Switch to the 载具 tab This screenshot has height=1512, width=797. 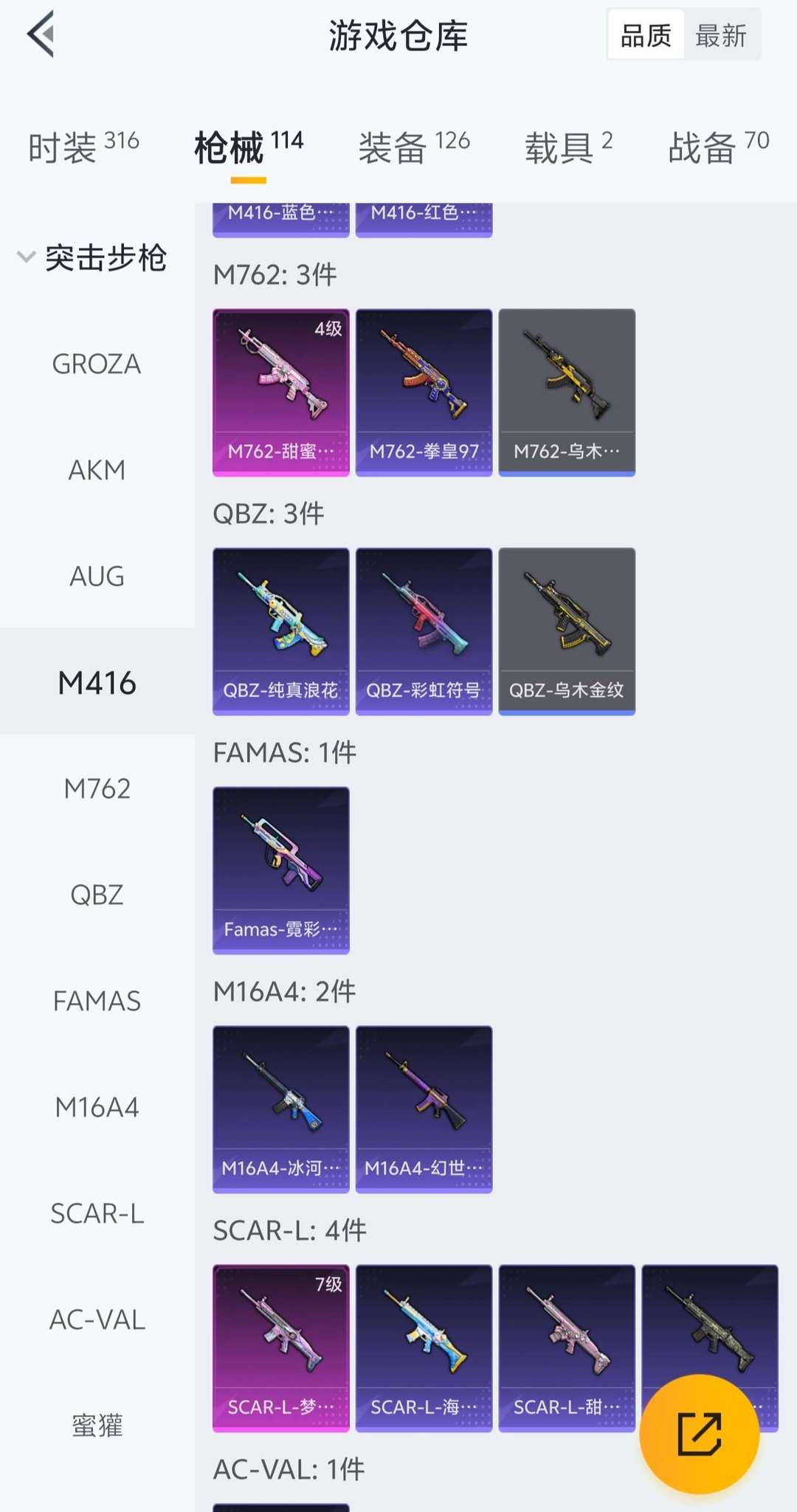567,147
